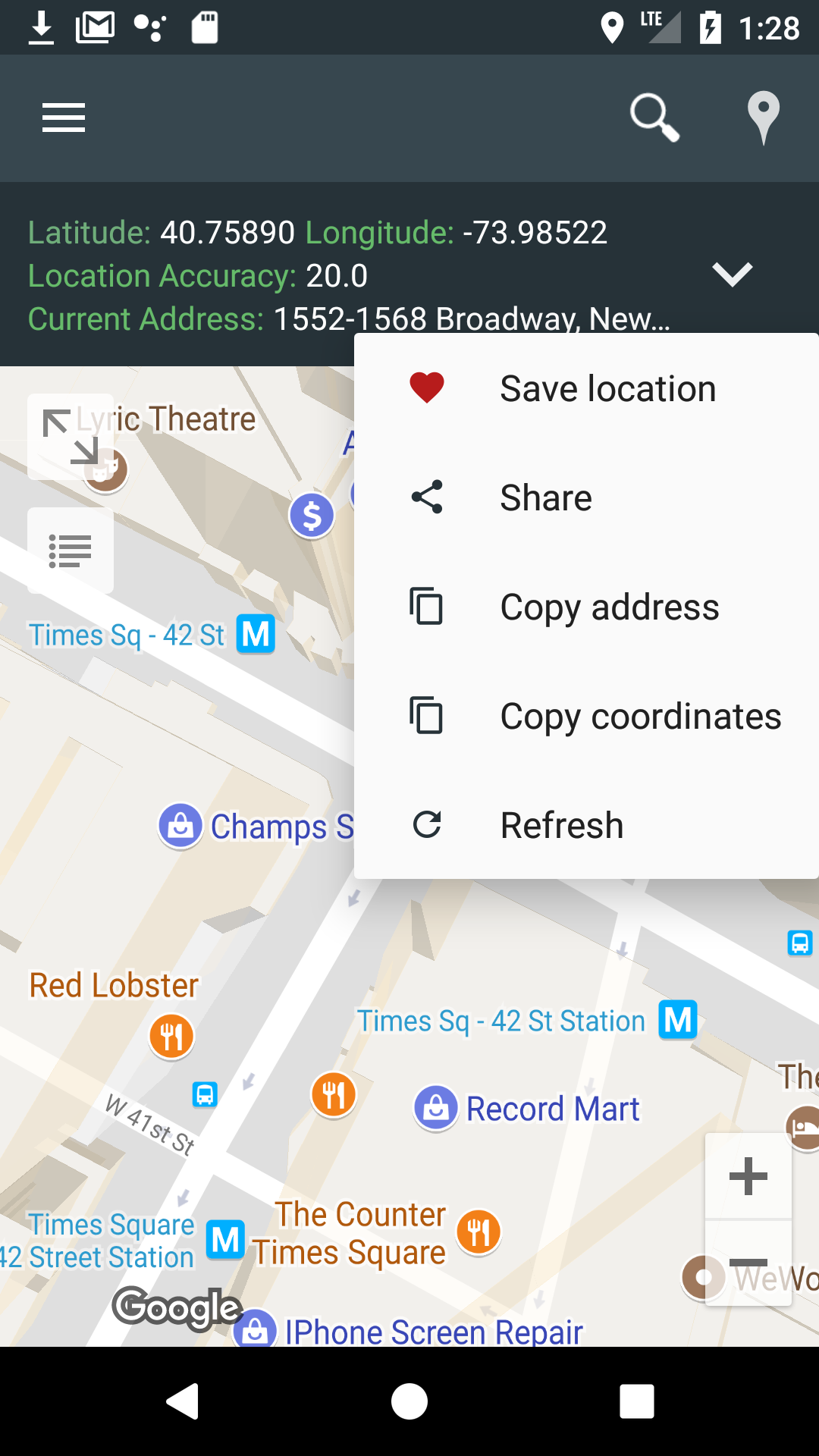
Task: Click the search magnifier icon
Action: pyautogui.click(x=652, y=118)
